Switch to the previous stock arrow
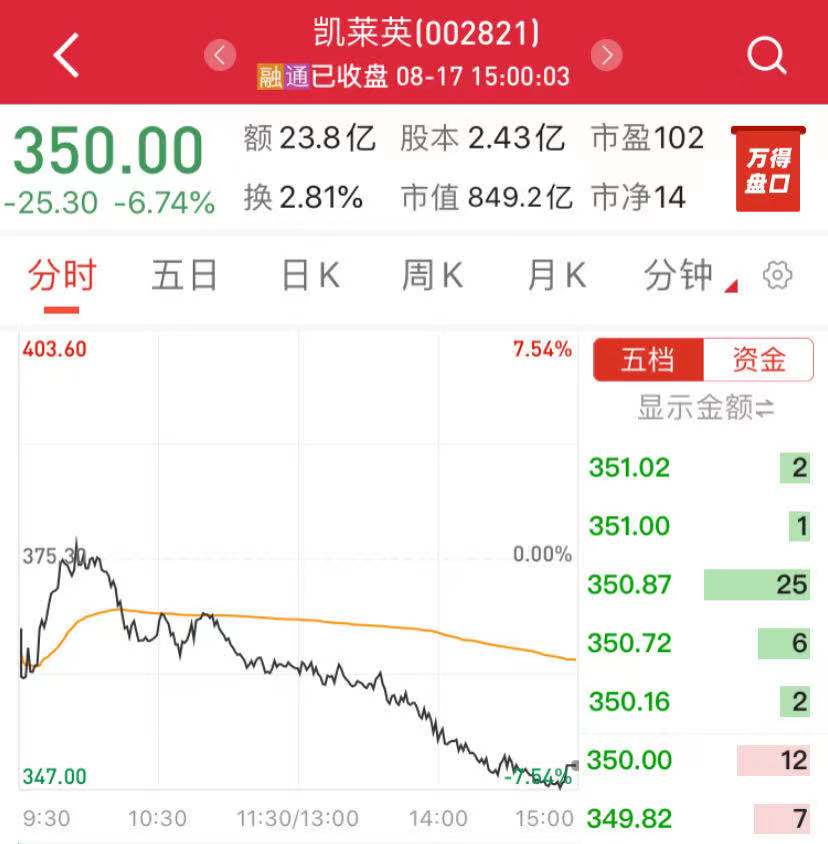 coord(220,54)
